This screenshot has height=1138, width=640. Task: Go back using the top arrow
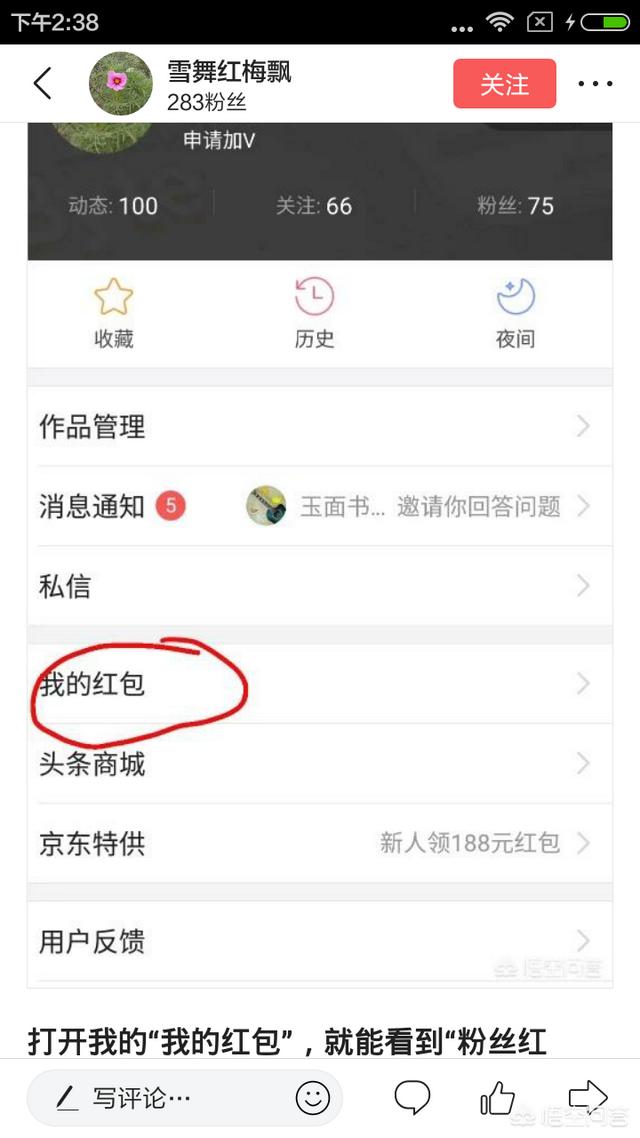[42, 84]
